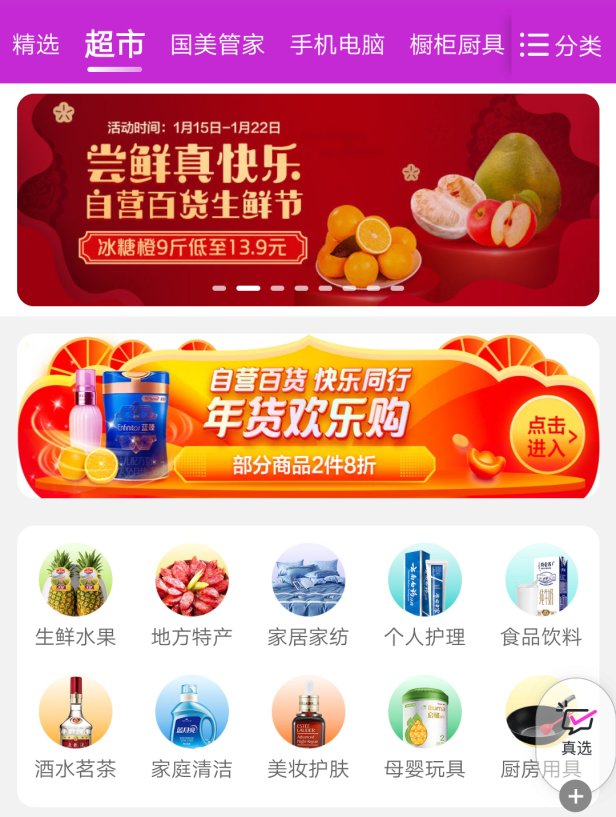Screen dimensions: 616x817
Task: View the 食品饮料 category
Action: tap(541, 595)
